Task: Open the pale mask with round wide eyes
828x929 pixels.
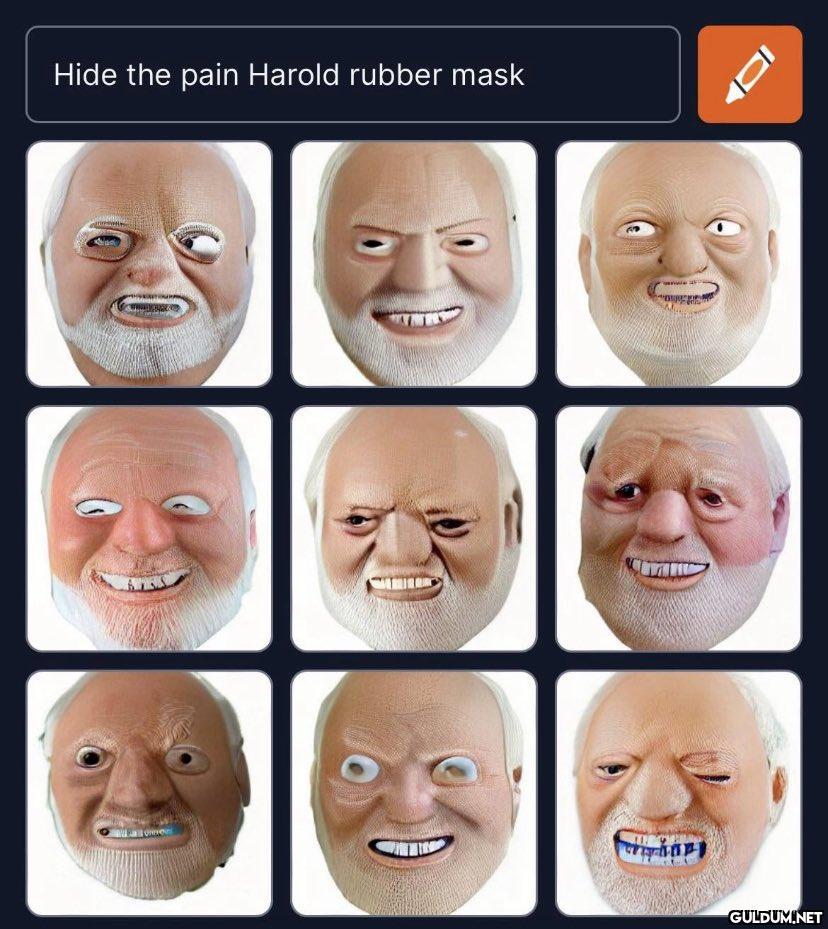Action: (x=678, y=264)
